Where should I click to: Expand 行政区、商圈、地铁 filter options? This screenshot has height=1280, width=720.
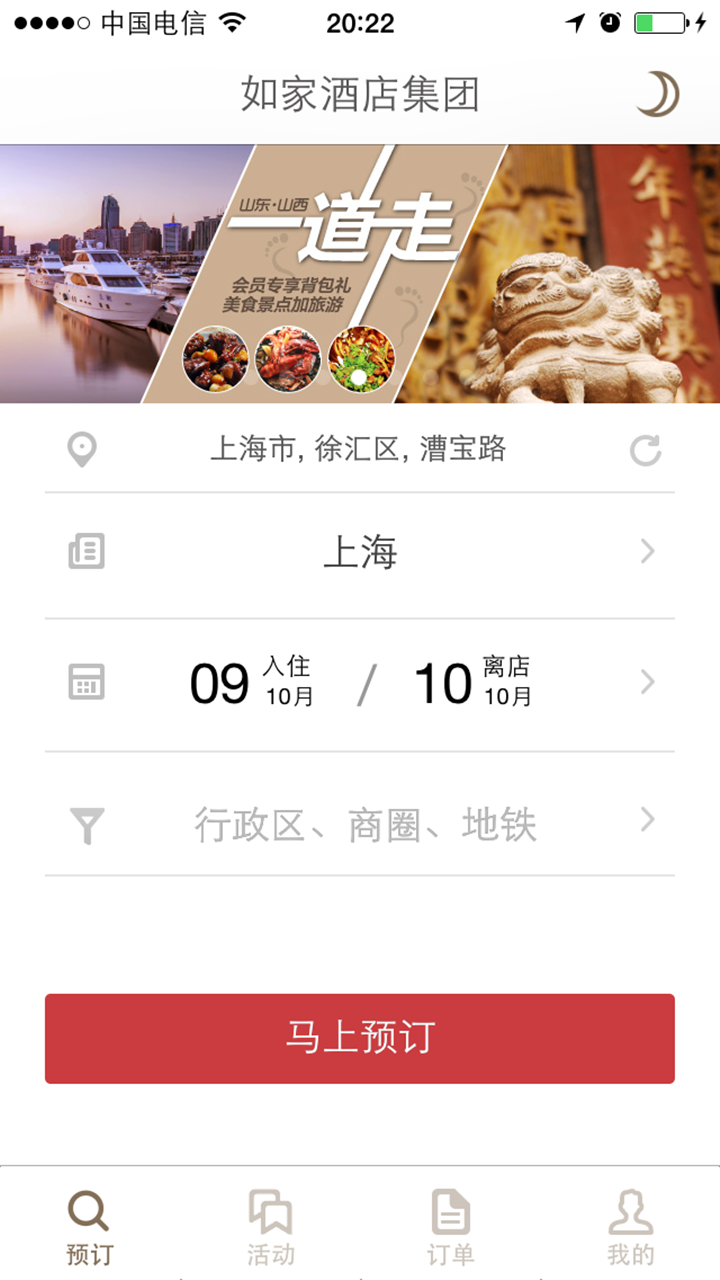pyautogui.click(x=646, y=820)
